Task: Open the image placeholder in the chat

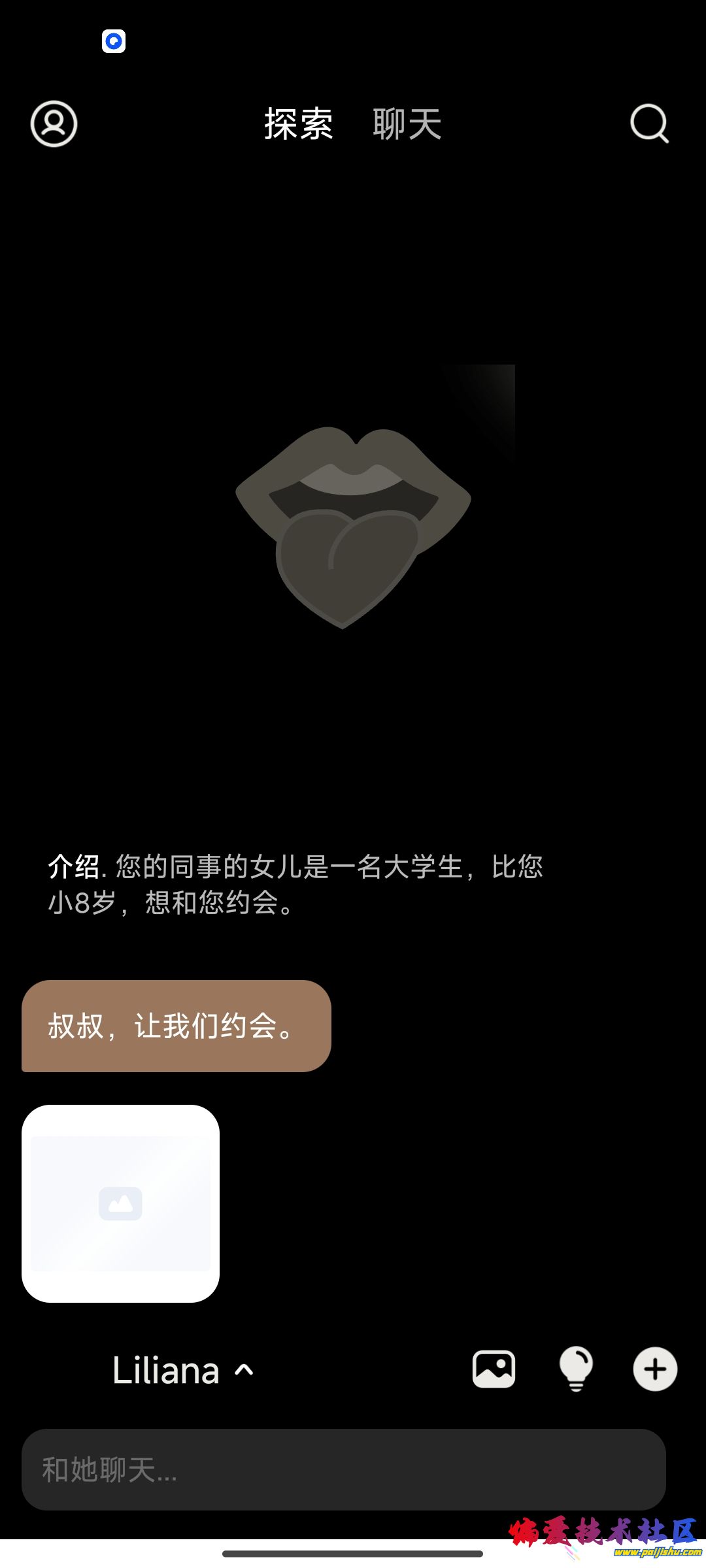Action: 120,1203
